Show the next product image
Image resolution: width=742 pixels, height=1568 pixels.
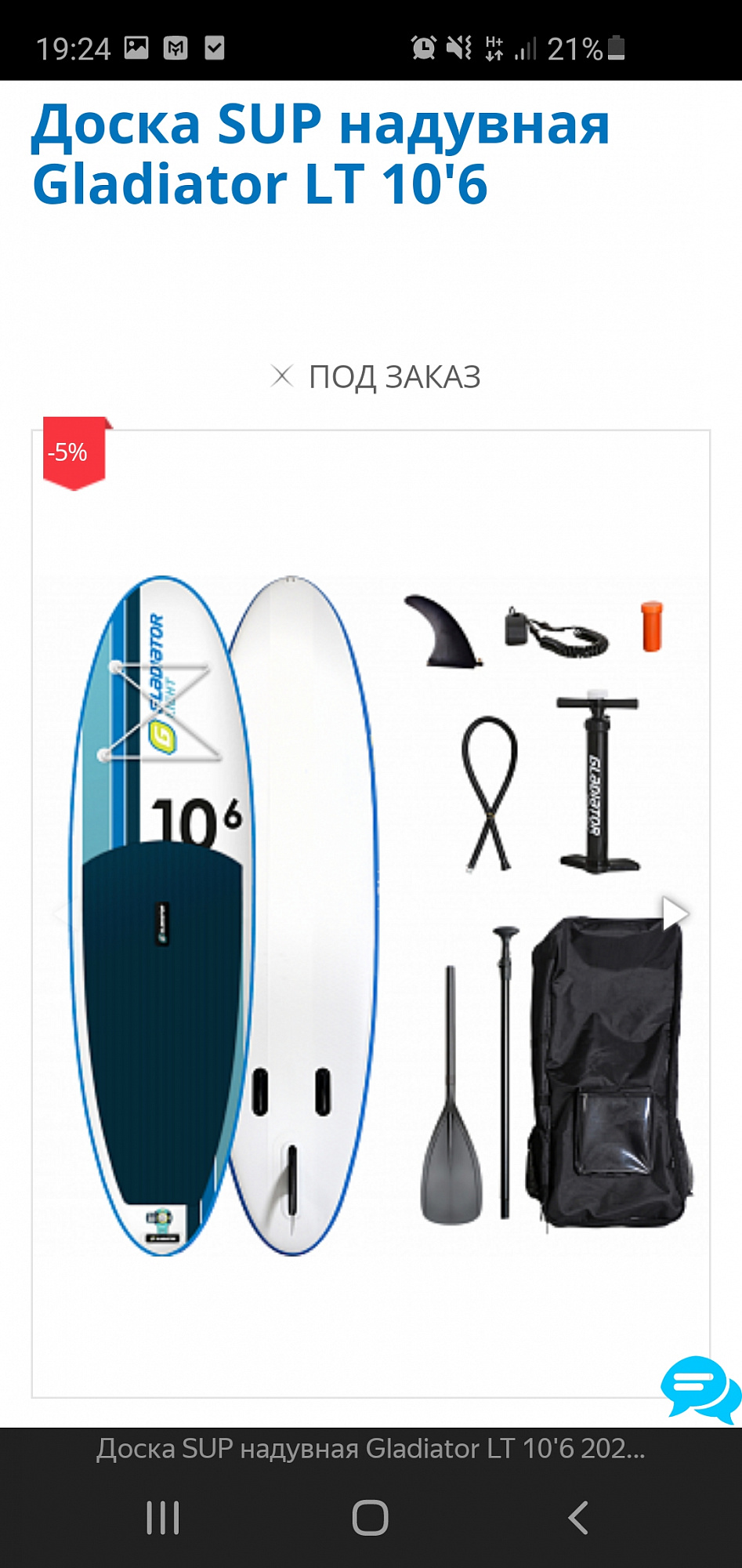[x=675, y=913]
